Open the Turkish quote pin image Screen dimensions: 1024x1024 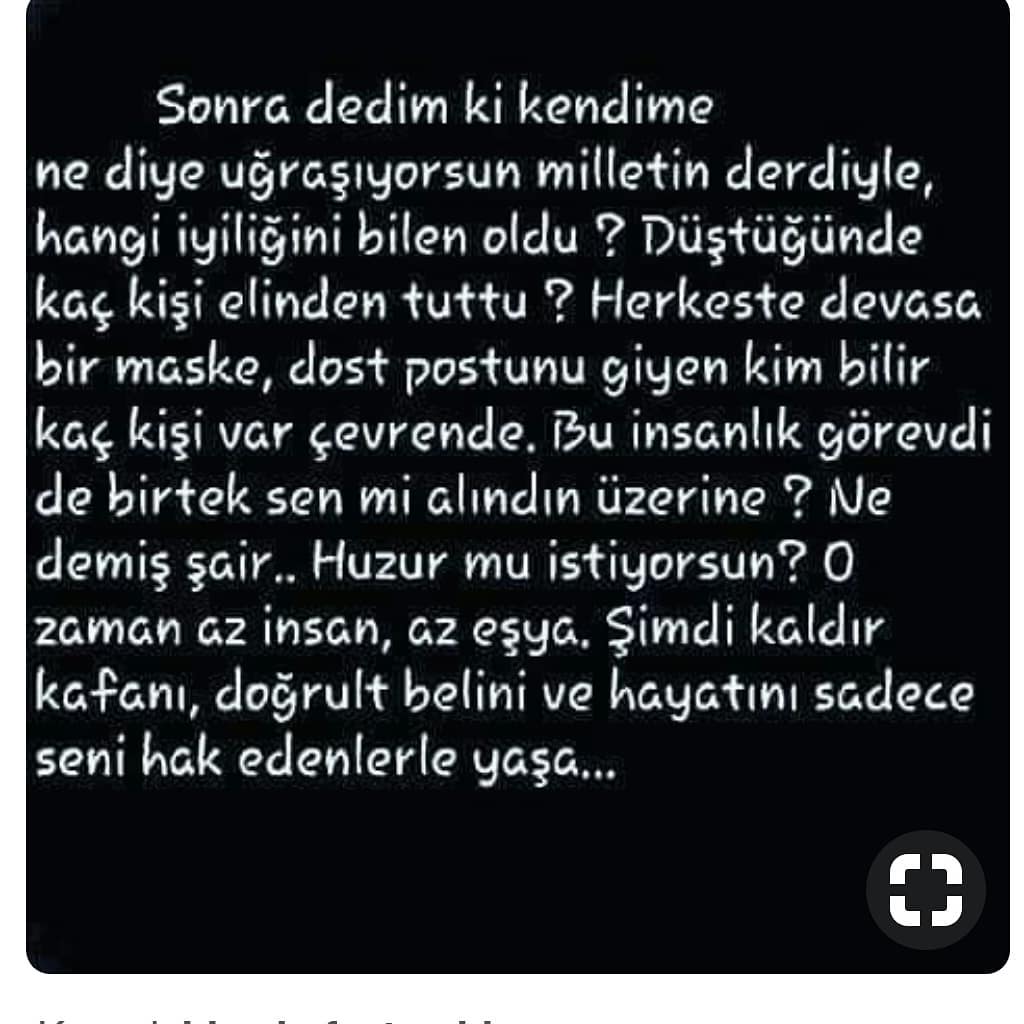tap(518, 487)
